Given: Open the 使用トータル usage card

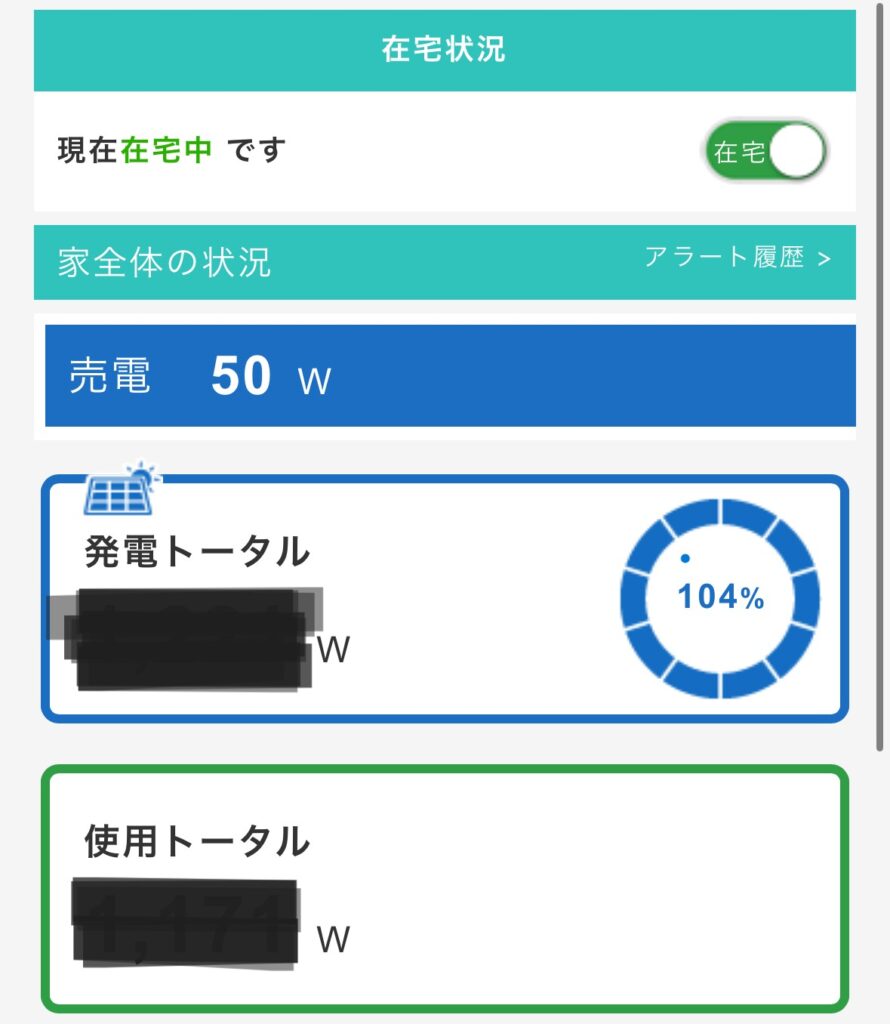Looking at the screenshot, I should pyautogui.click(x=444, y=888).
